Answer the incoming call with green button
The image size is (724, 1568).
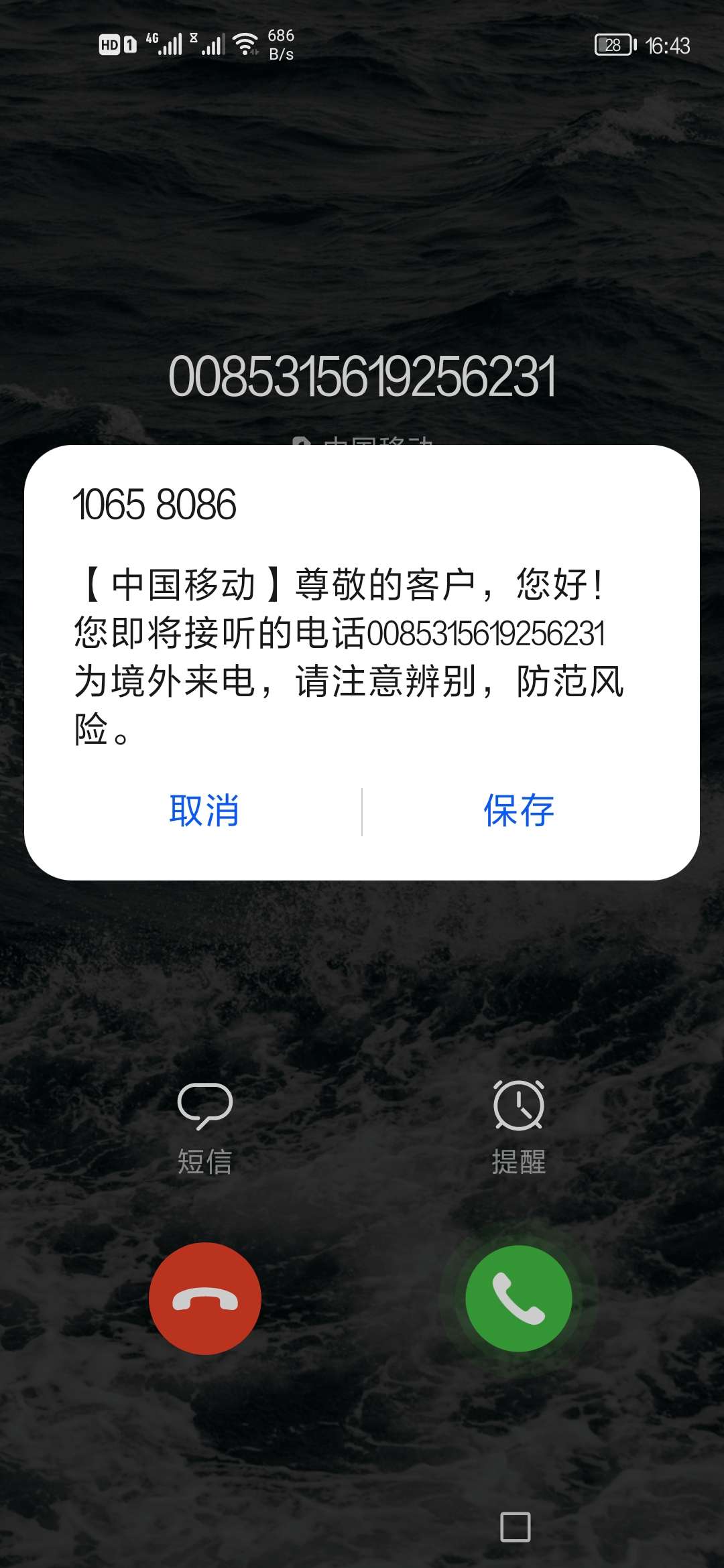[x=519, y=1299]
